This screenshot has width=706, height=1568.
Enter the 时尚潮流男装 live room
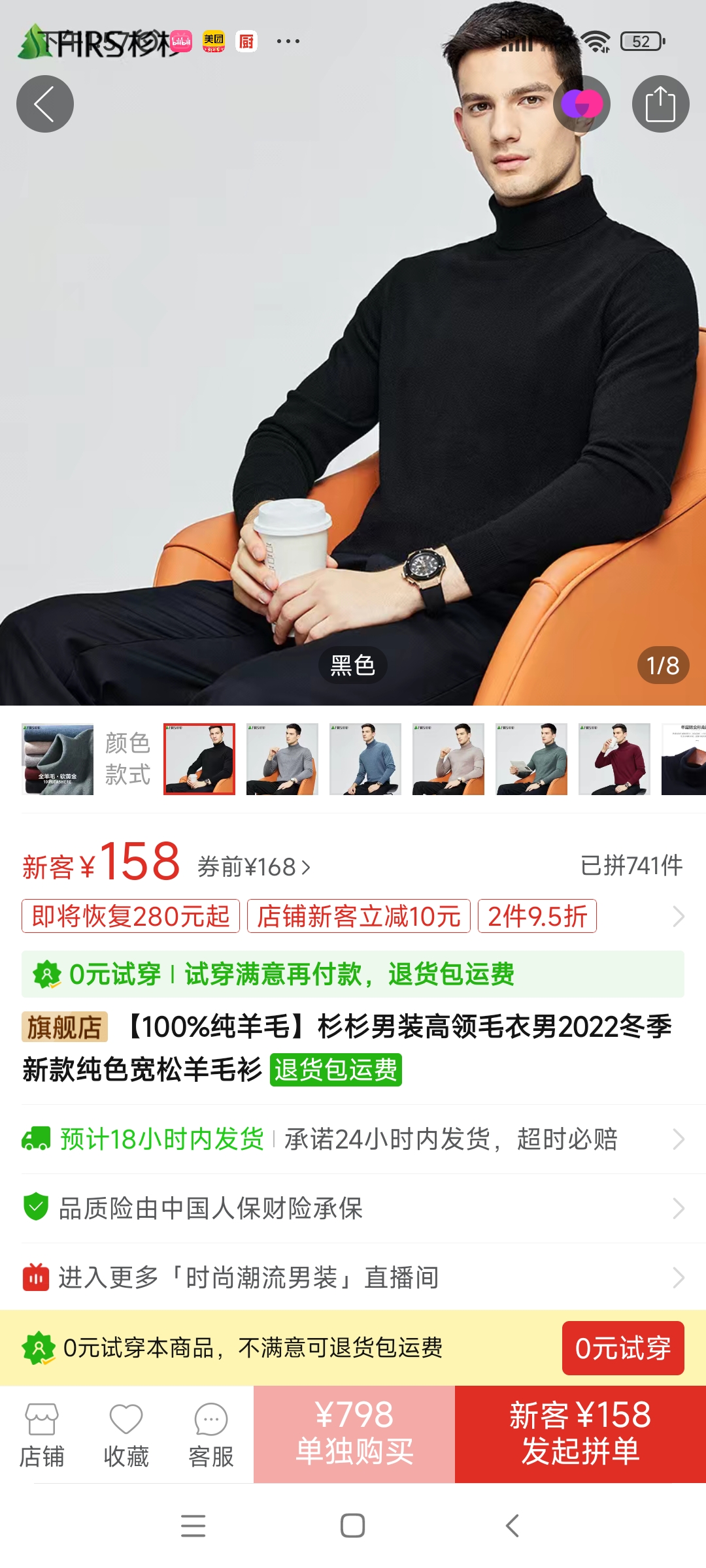coord(353,1277)
